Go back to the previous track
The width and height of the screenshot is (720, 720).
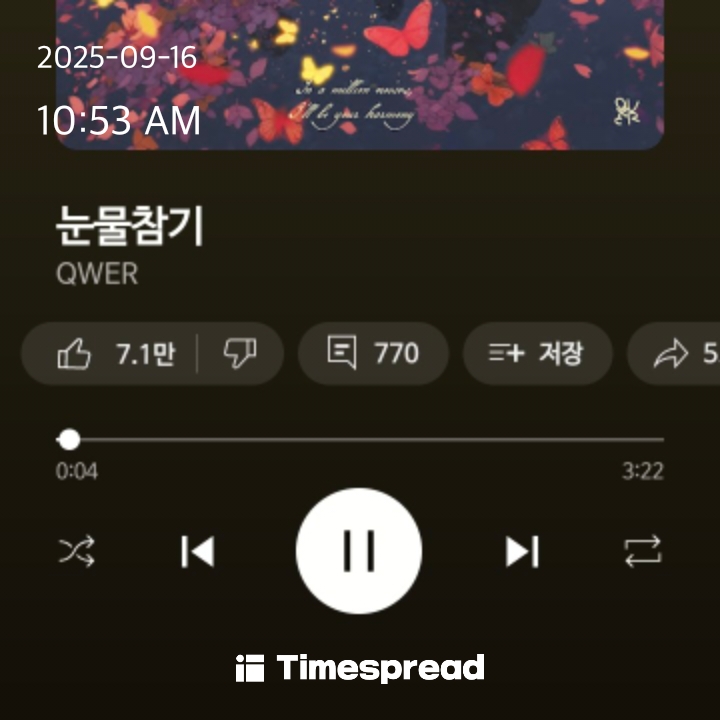(197, 551)
